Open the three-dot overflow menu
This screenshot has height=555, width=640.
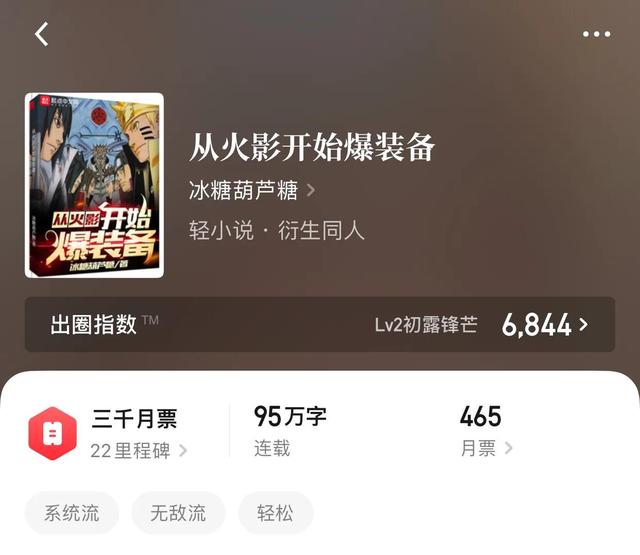point(596,34)
